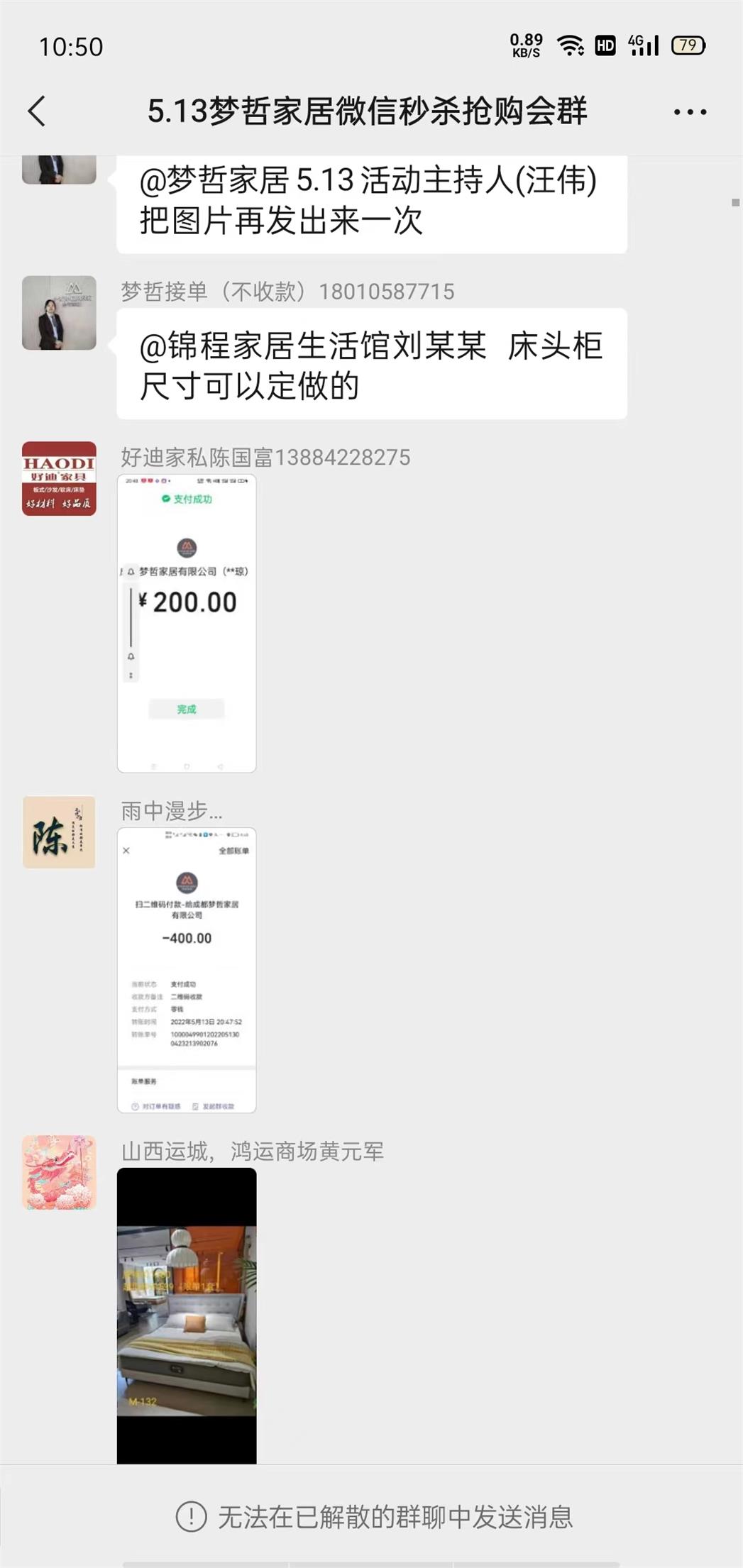Open avatar of 梦哲接单 above 床头柜 message
The image size is (743, 1568).
point(59,313)
